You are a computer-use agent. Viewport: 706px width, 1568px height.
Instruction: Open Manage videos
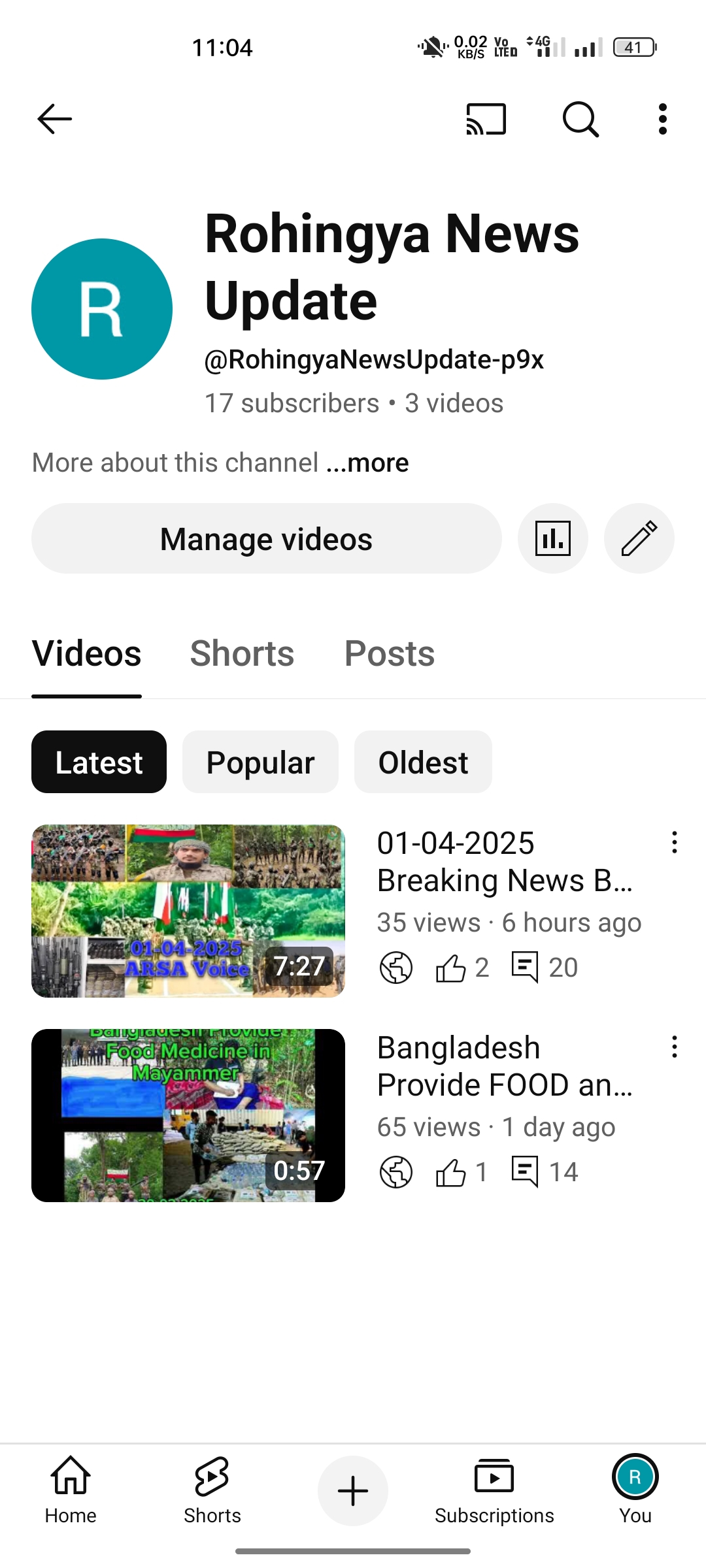[x=266, y=539]
